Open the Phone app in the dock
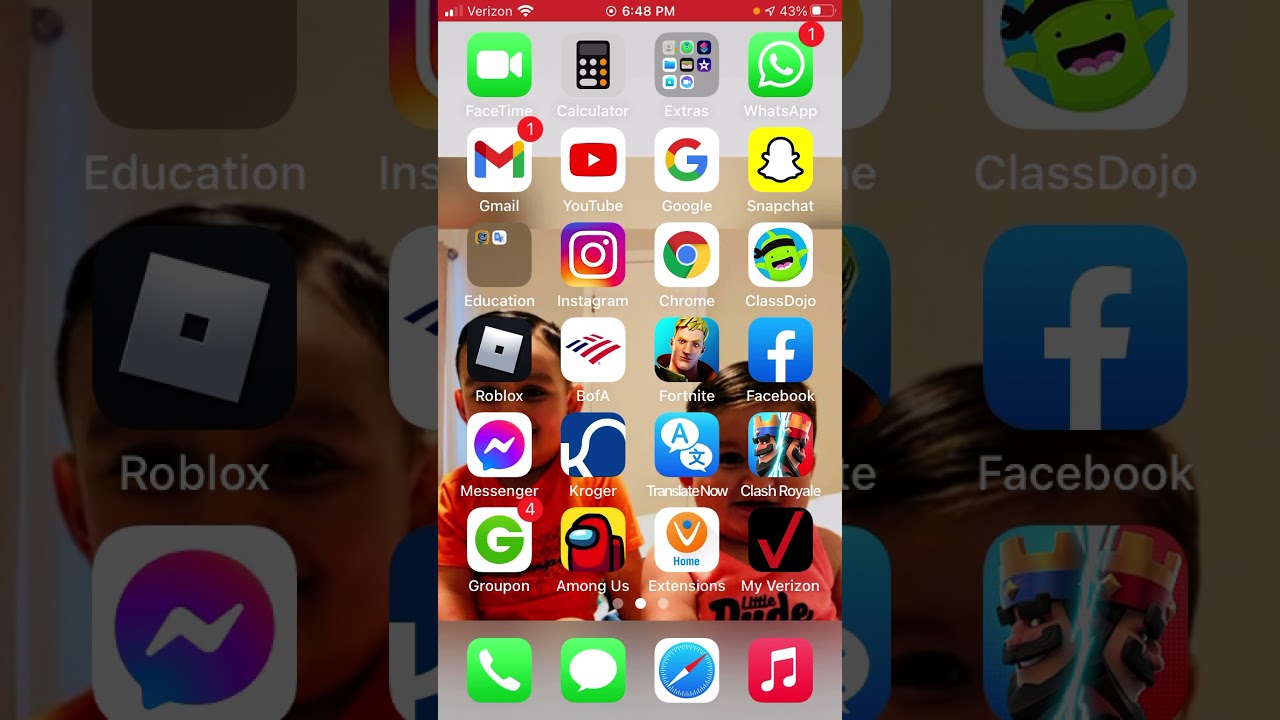This screenshot has width=1280, height=720. pyautogui.click(x=499, y=670)
